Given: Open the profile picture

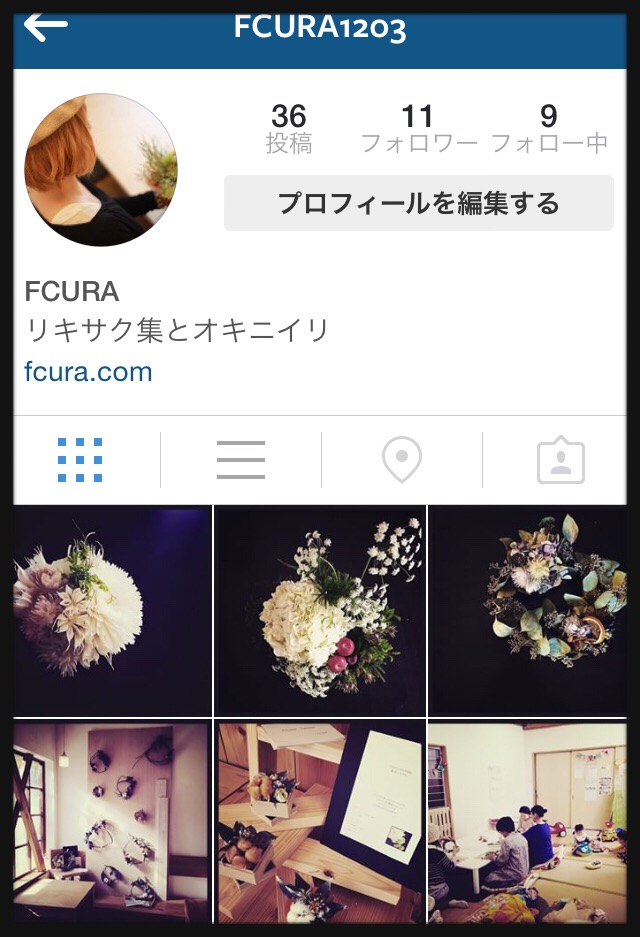Looking at the screenshot, I should coord(100,170).
